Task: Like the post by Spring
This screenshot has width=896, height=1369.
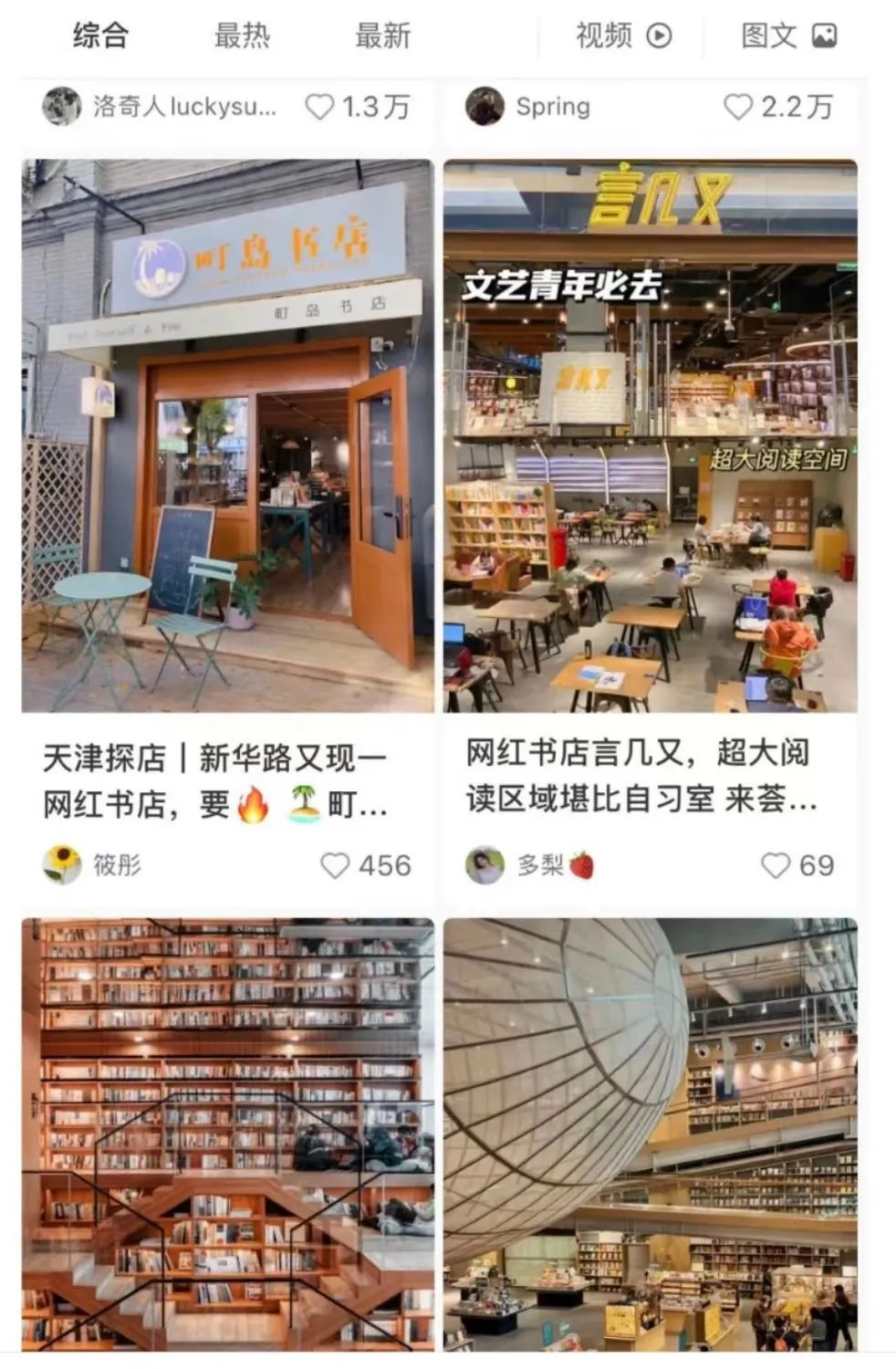Action: pyautogui.click(x=738, y=107)
